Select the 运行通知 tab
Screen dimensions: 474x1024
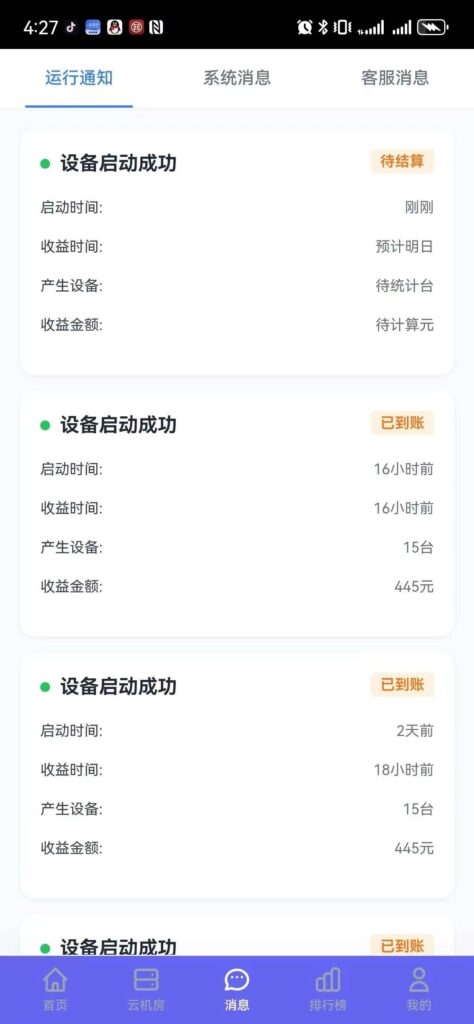(x=79, y=78)
